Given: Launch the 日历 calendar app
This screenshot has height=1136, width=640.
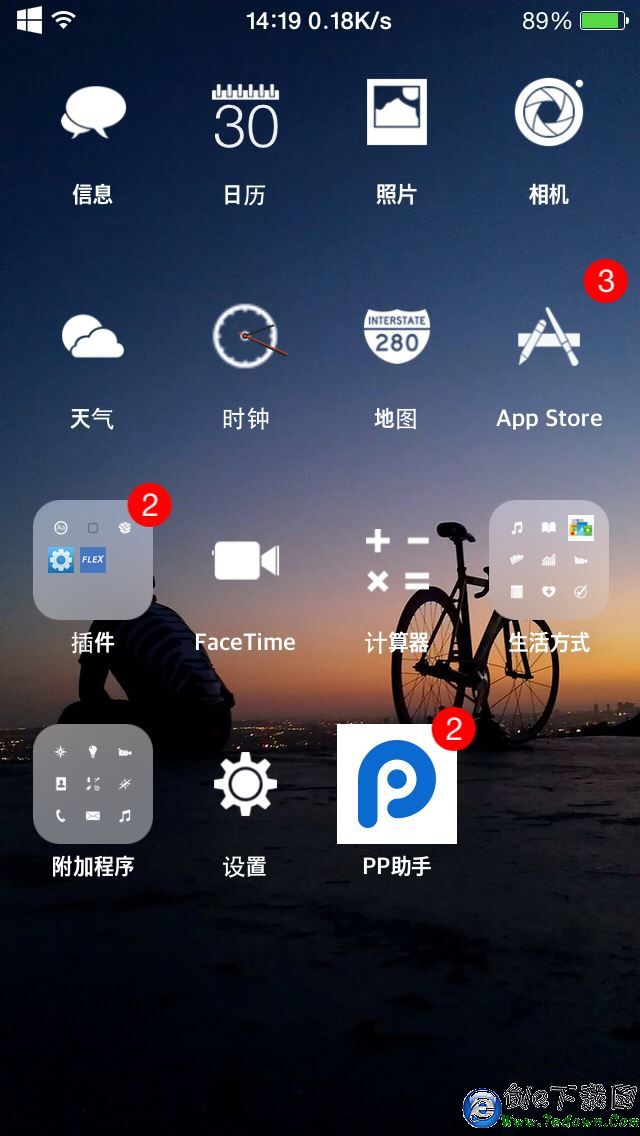Looking at the screenshot, I should click(x=245, y=113).
